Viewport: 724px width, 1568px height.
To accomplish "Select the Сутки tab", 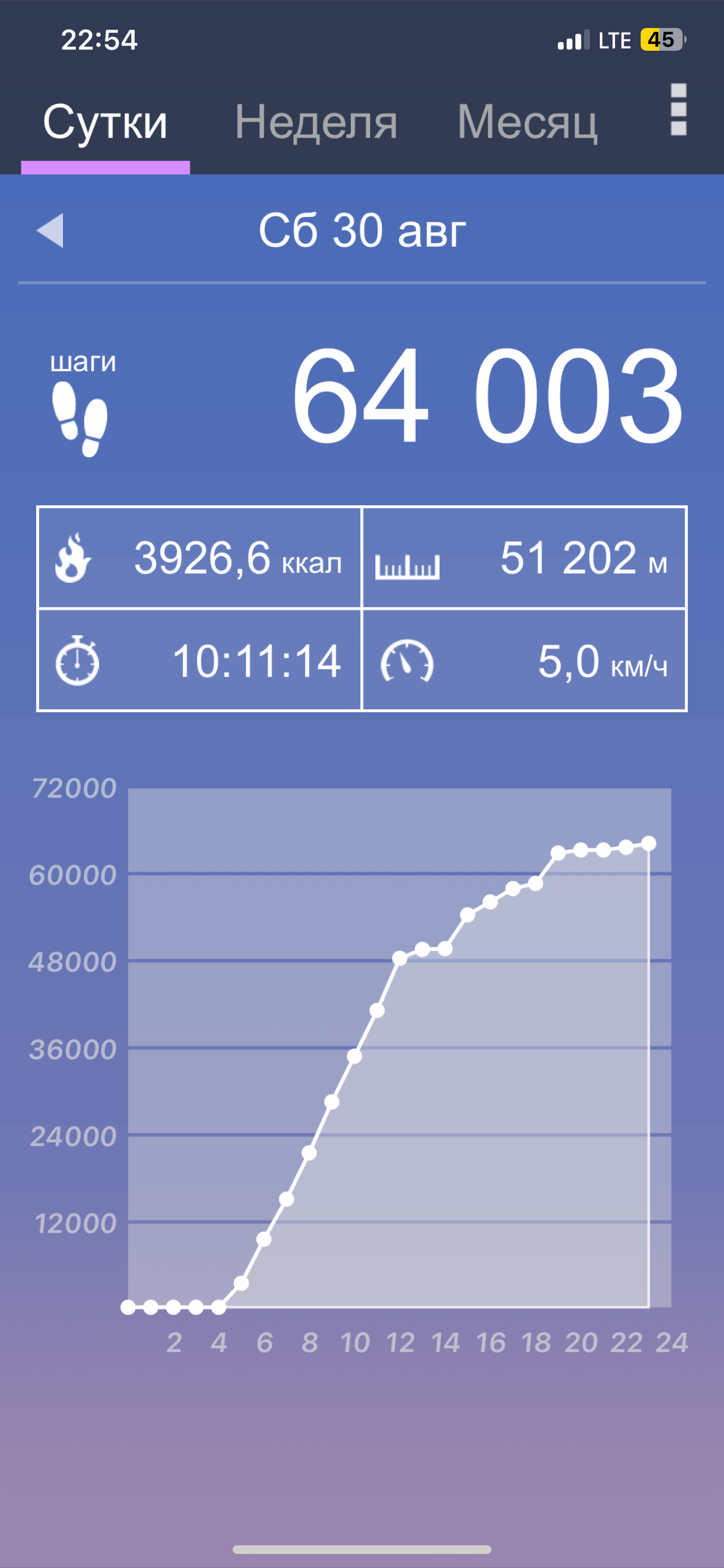I will point(106,123).
